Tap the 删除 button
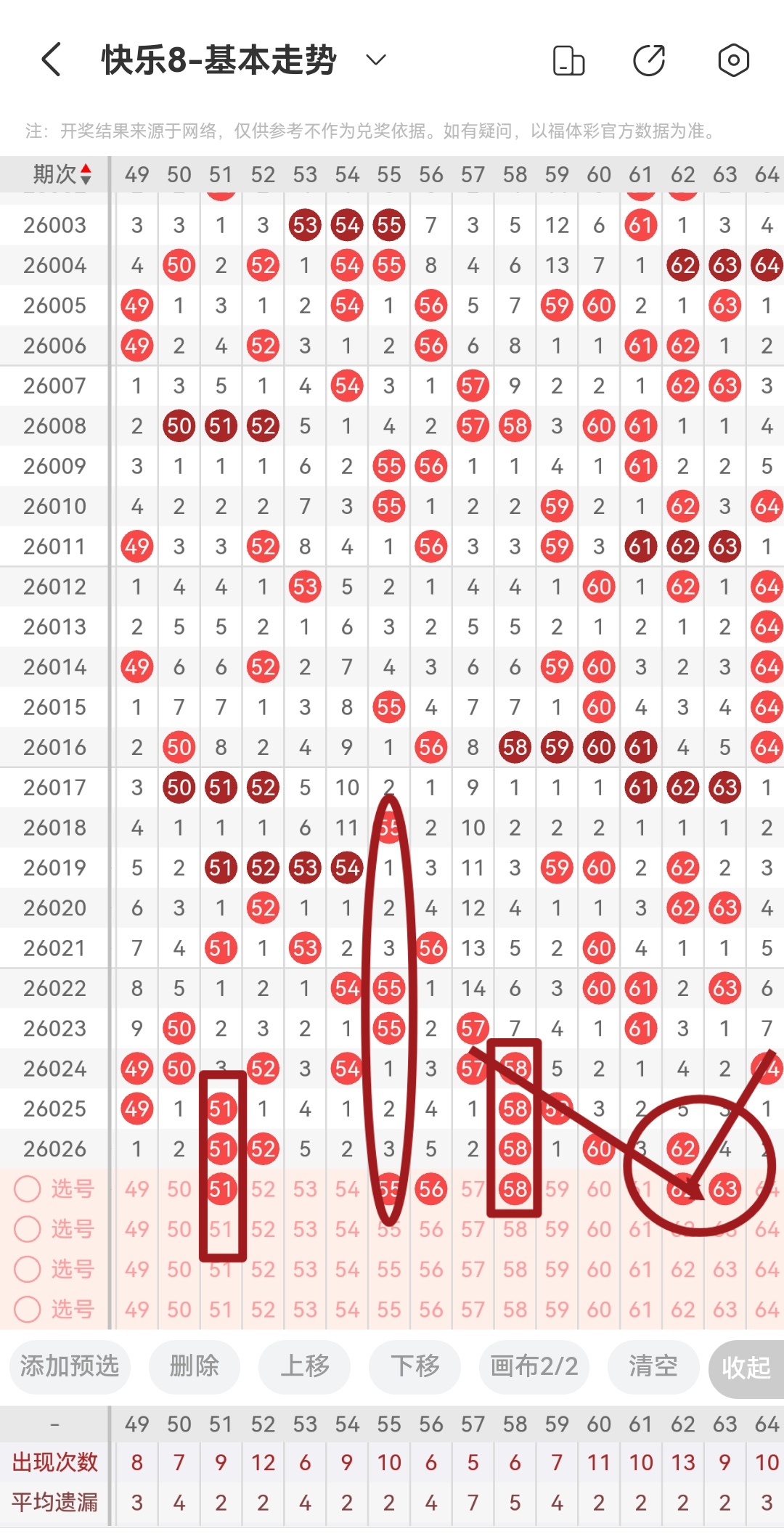This screenshot has width=784, height=1539. coord(194,1366)
